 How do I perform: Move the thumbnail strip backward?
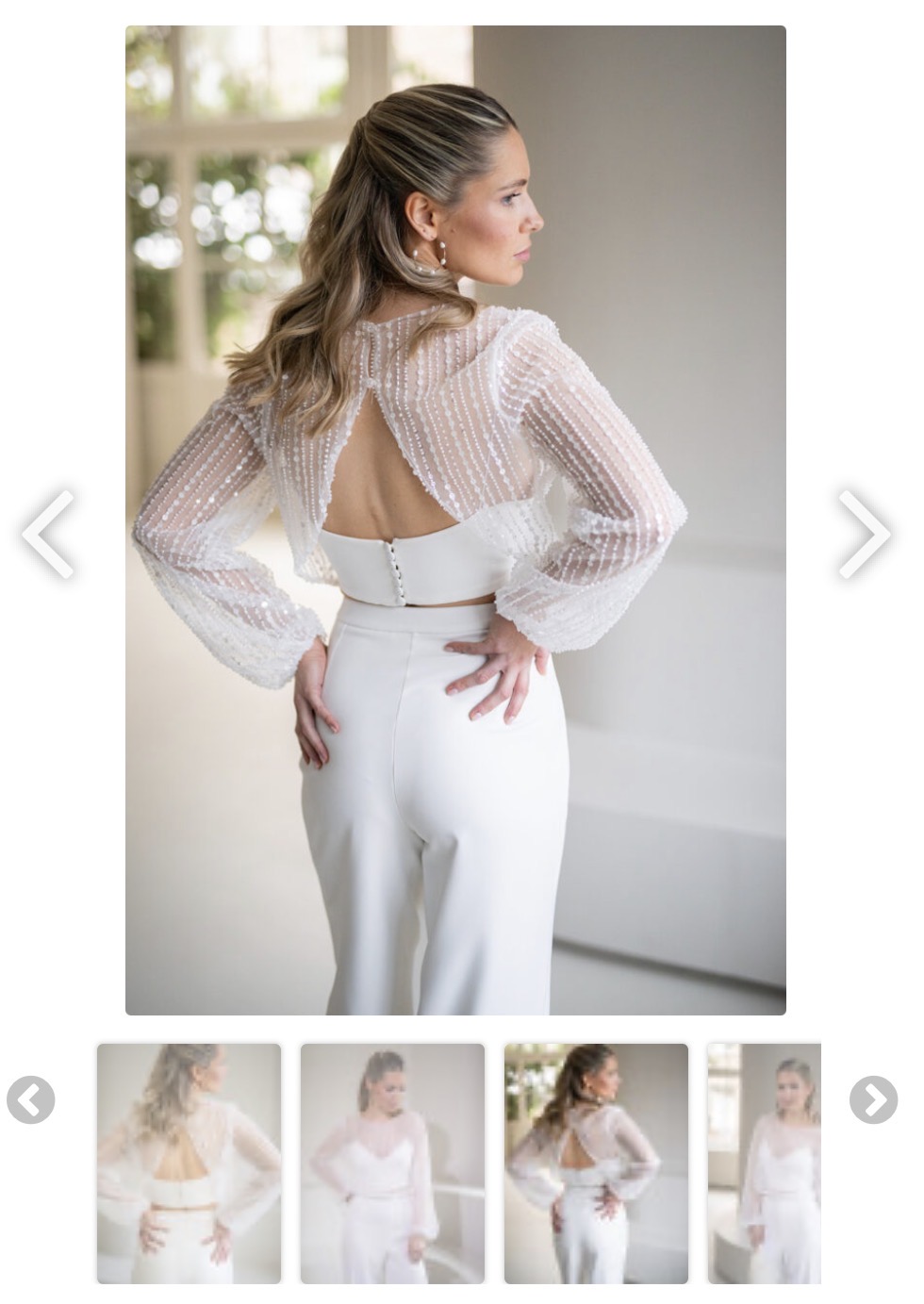pyautogui.click(x=30, y=1099)
